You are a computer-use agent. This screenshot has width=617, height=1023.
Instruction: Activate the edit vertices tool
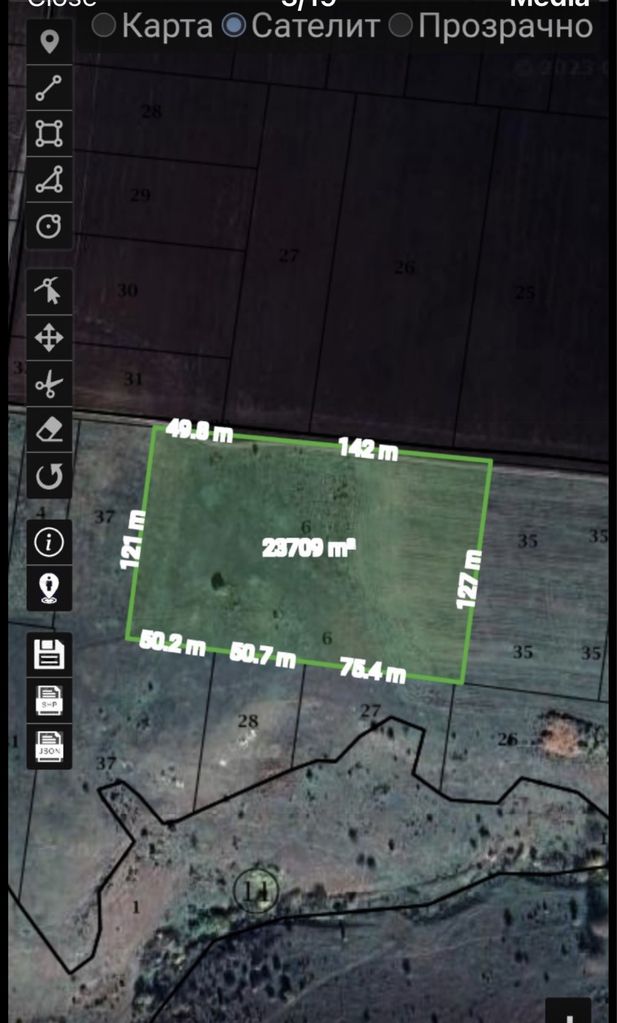click(x=48, y=291)
